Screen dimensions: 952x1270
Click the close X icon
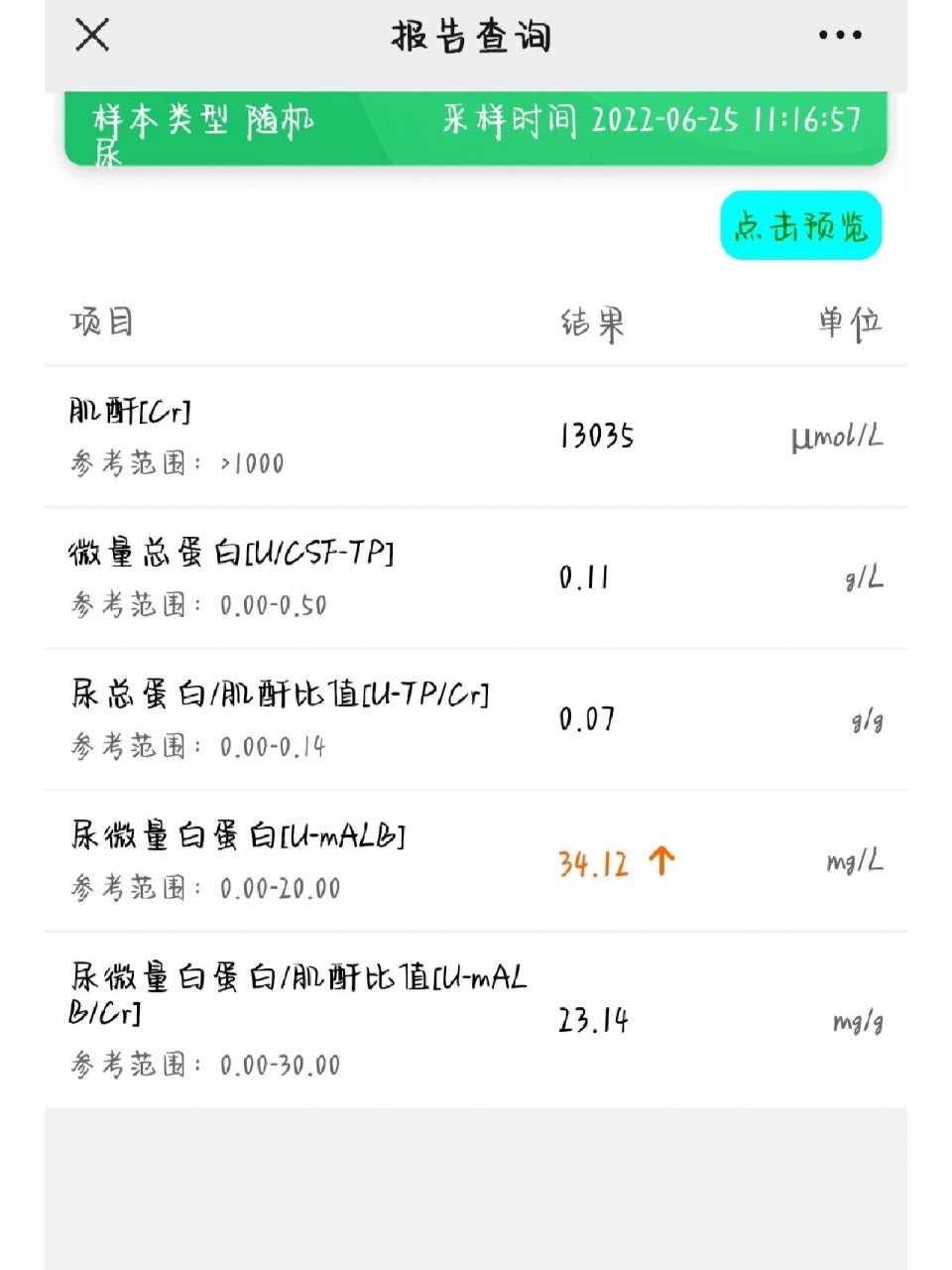point(91,35)
